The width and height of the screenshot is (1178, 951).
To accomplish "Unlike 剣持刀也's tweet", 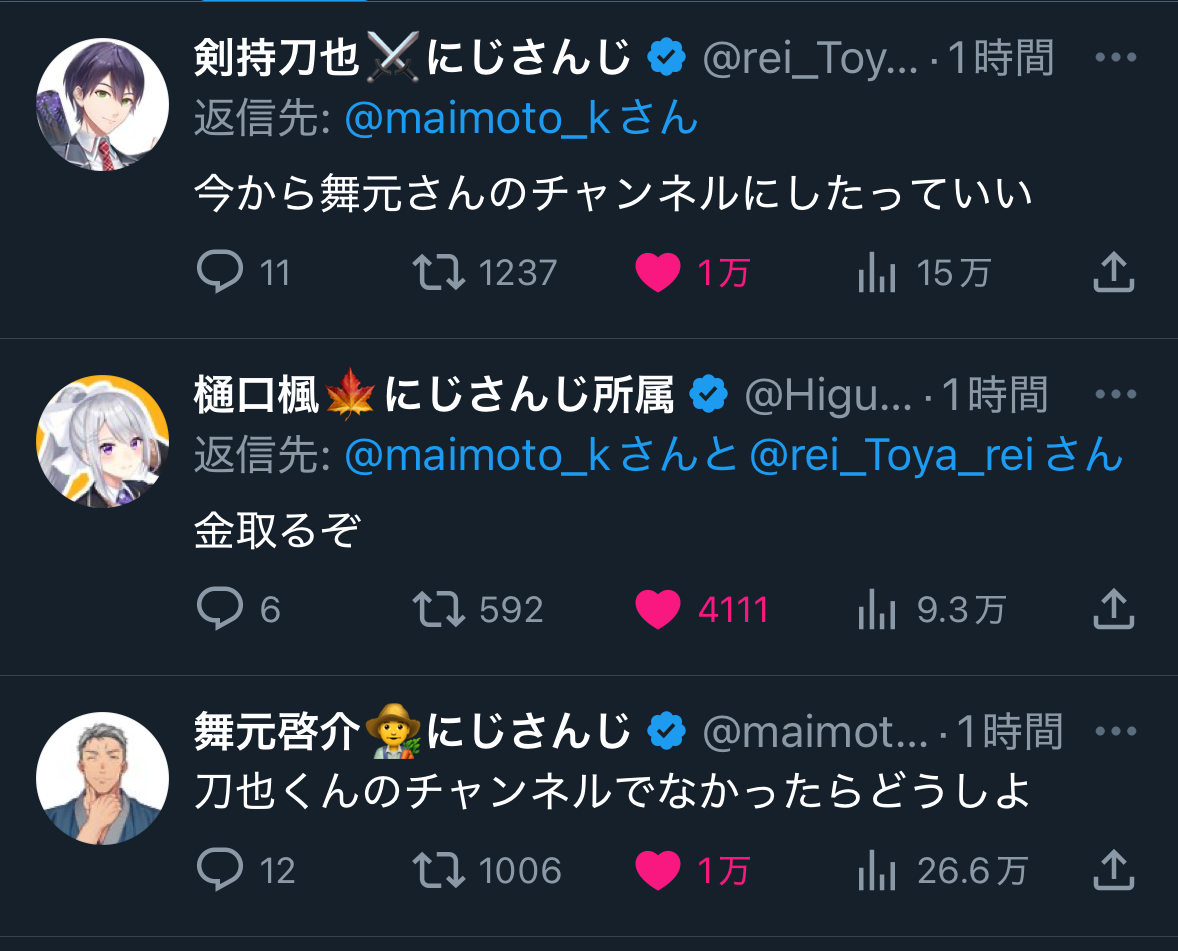I will tap(658, 272).
